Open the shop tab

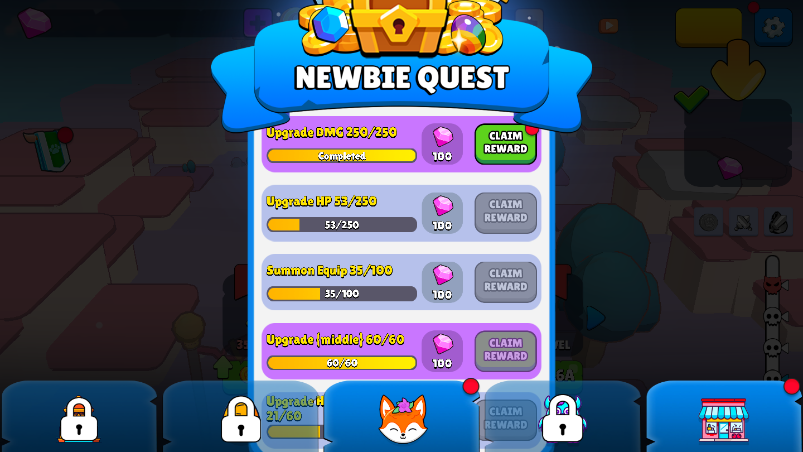(x=723, y=418)
